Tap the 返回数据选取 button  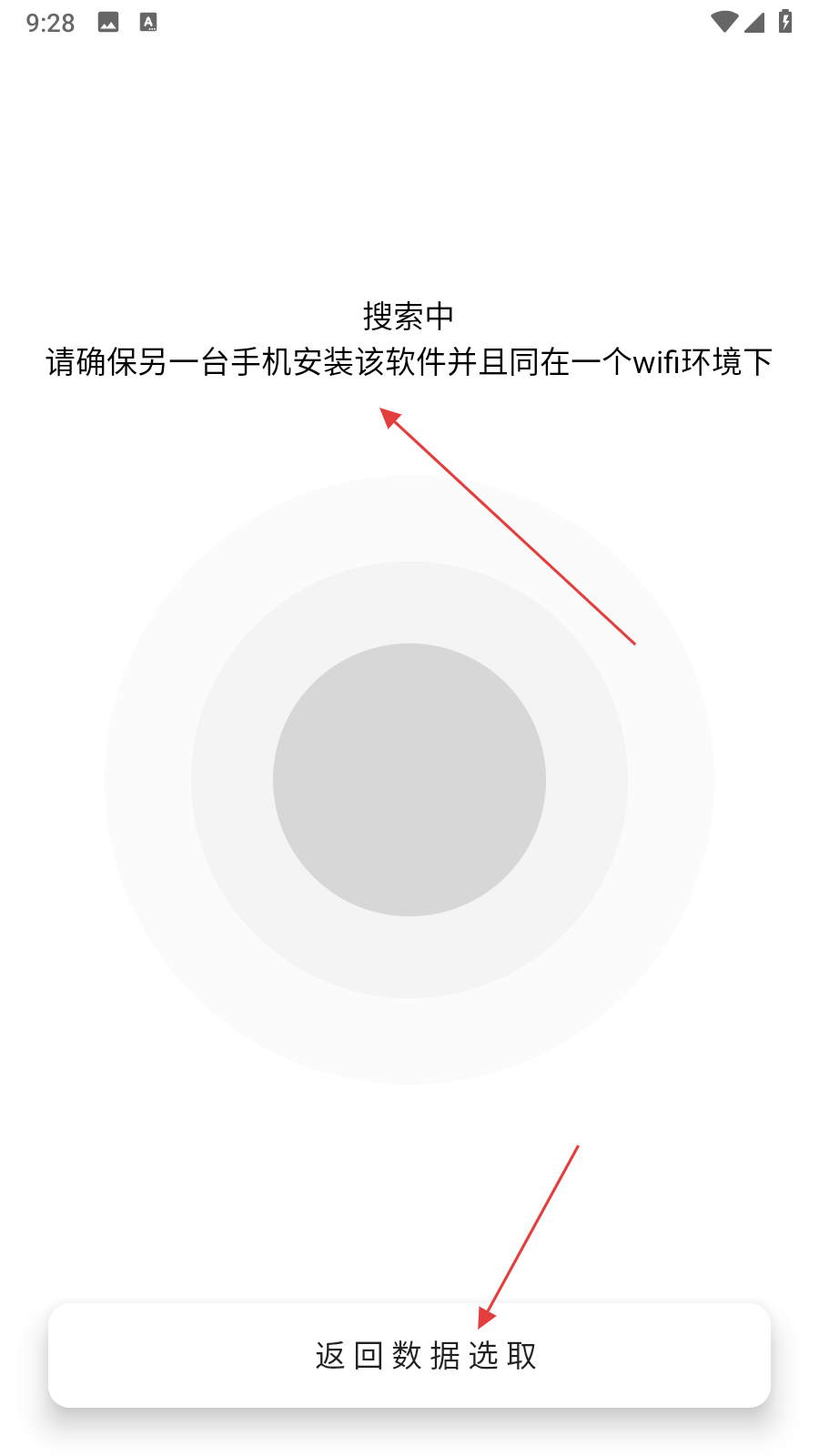coord(409,1355)
